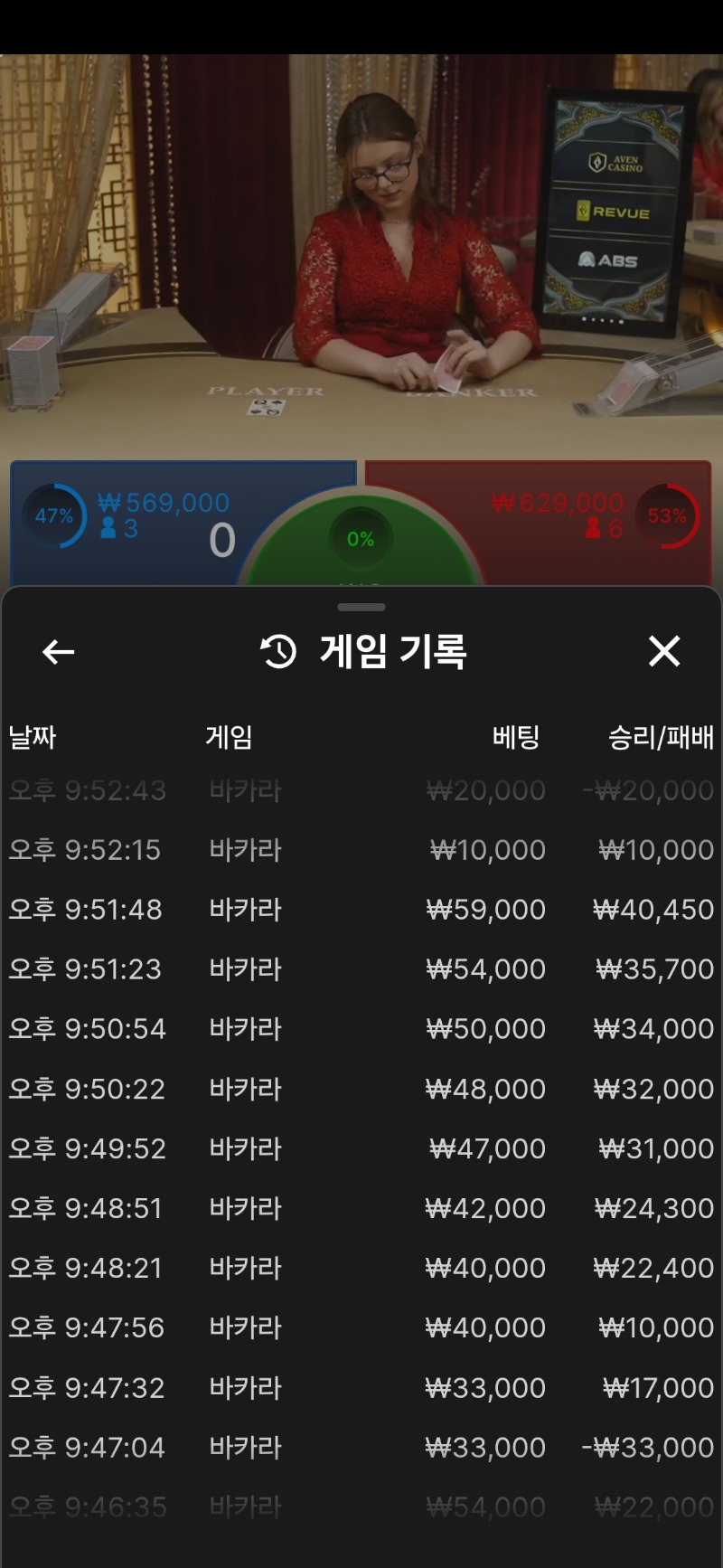Open the game record at 오후 9:47:56
Screen dimensions: 723x1568
point(361,1327)
